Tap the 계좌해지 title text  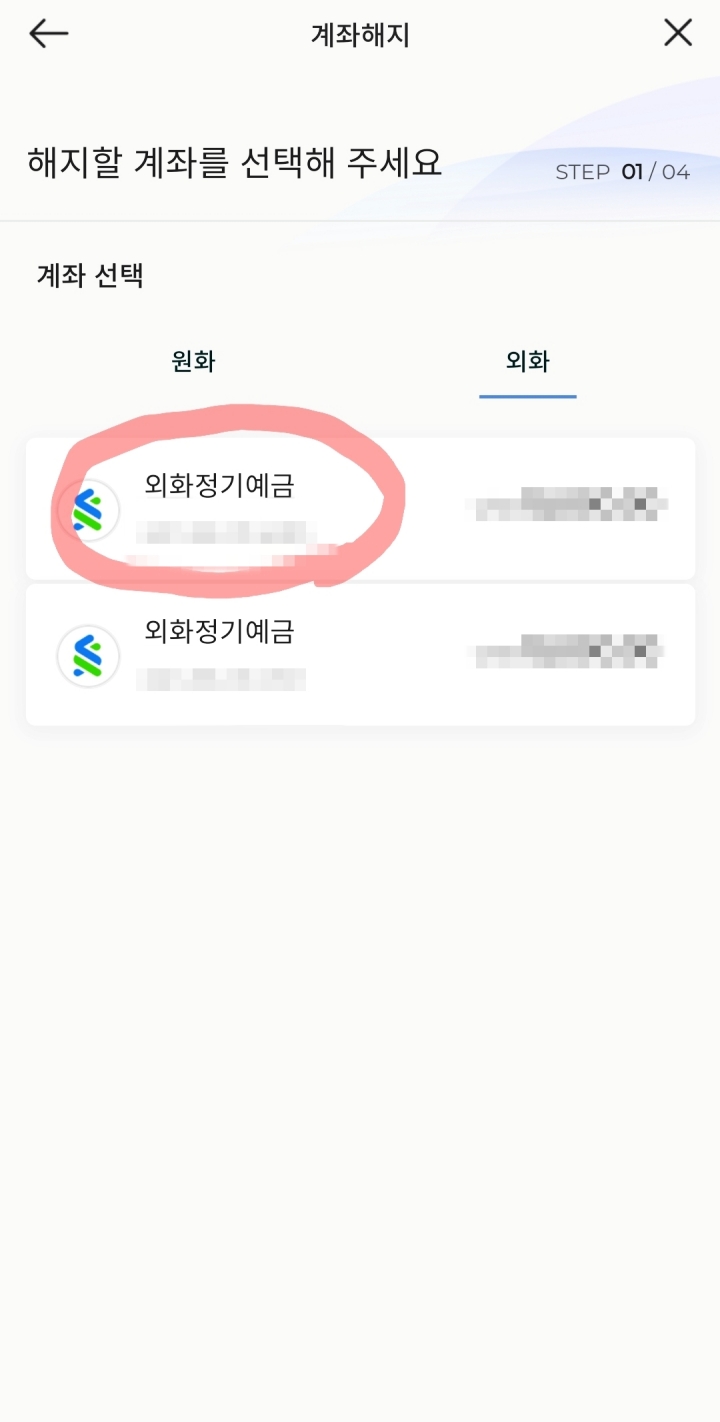[x=360, y=33]
